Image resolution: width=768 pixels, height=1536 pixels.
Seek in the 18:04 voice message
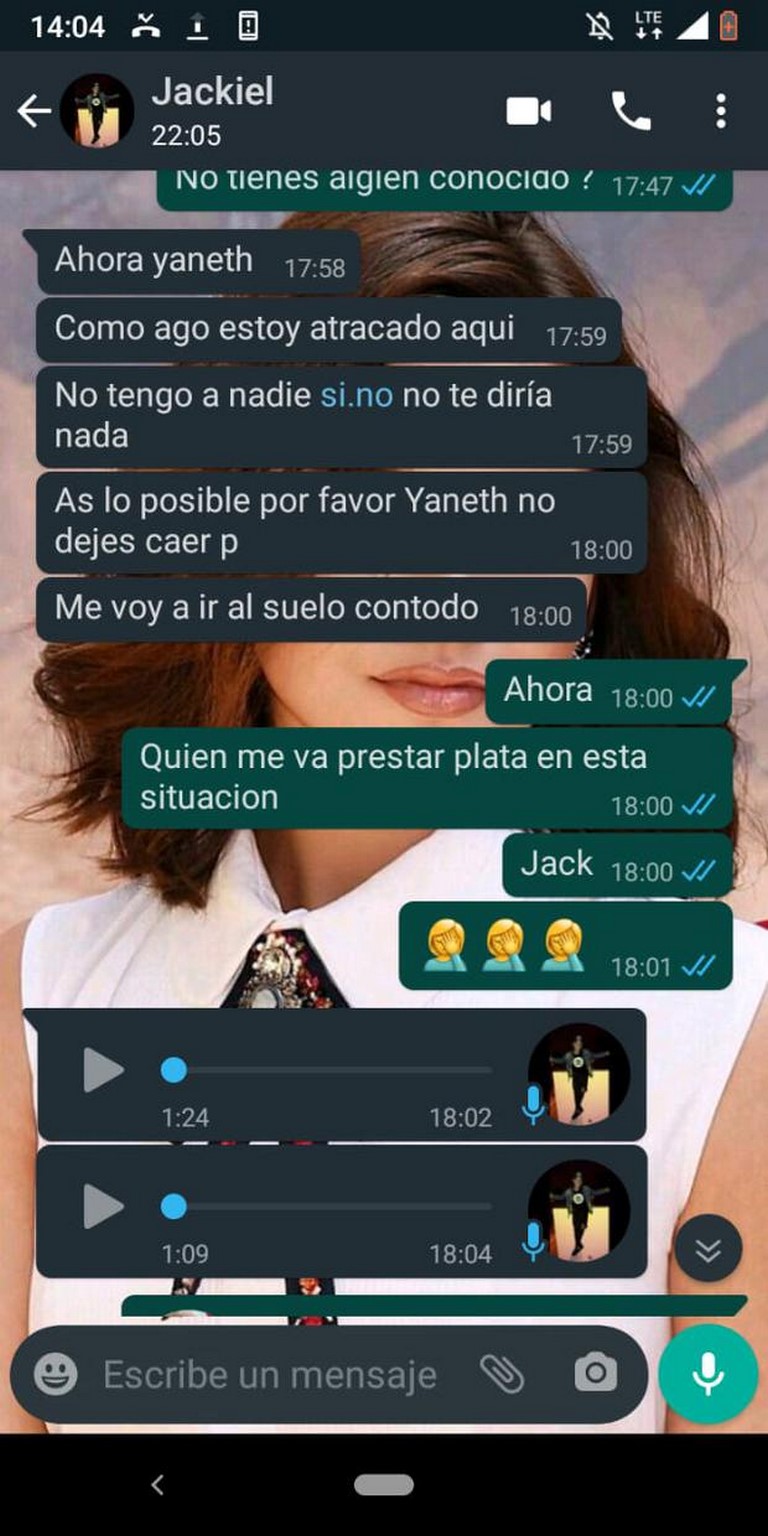point(332,1207)
